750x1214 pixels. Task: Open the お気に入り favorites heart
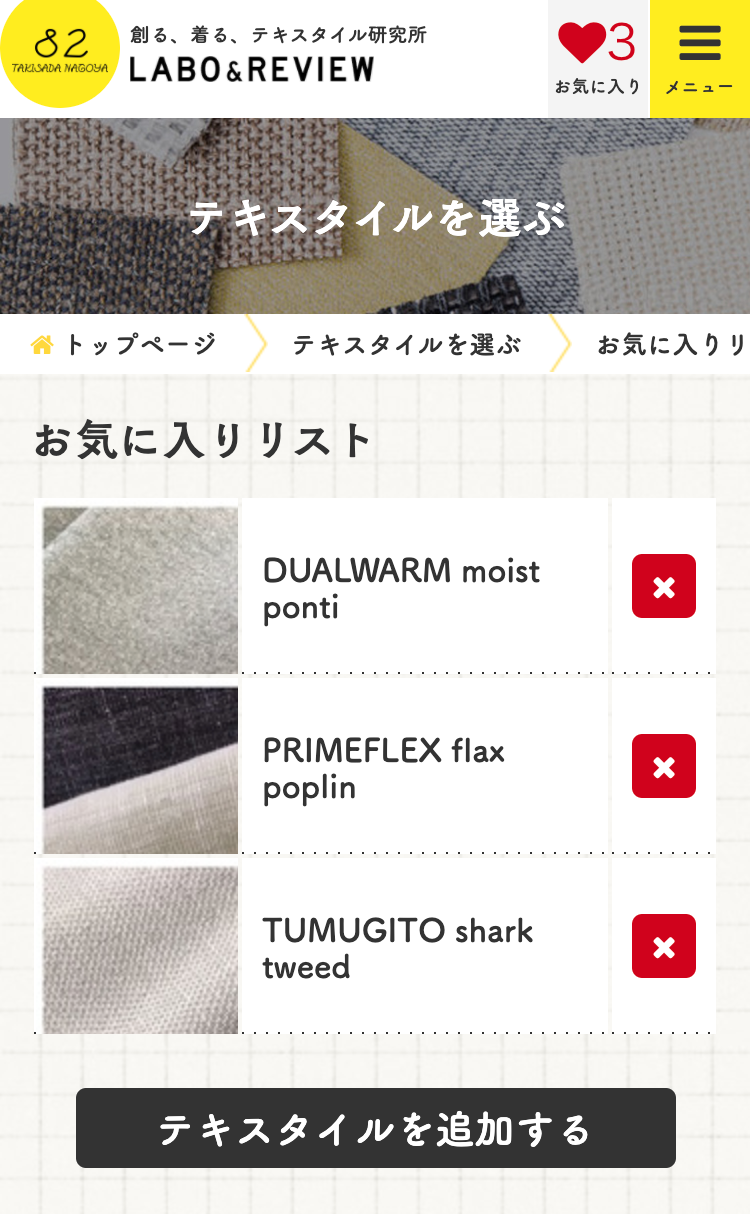[598, 58]
